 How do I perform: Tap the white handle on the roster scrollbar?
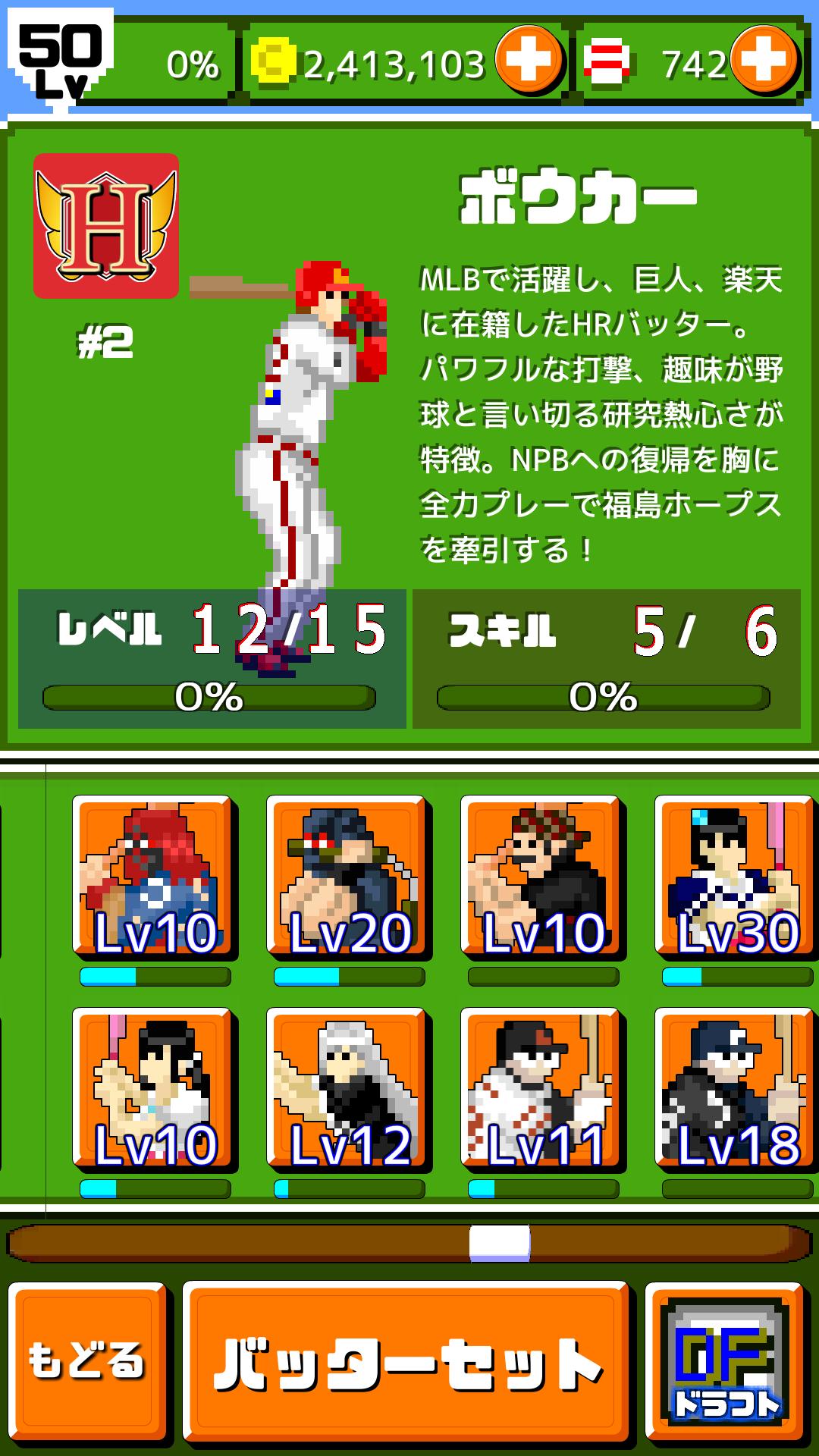(499, 1244)
